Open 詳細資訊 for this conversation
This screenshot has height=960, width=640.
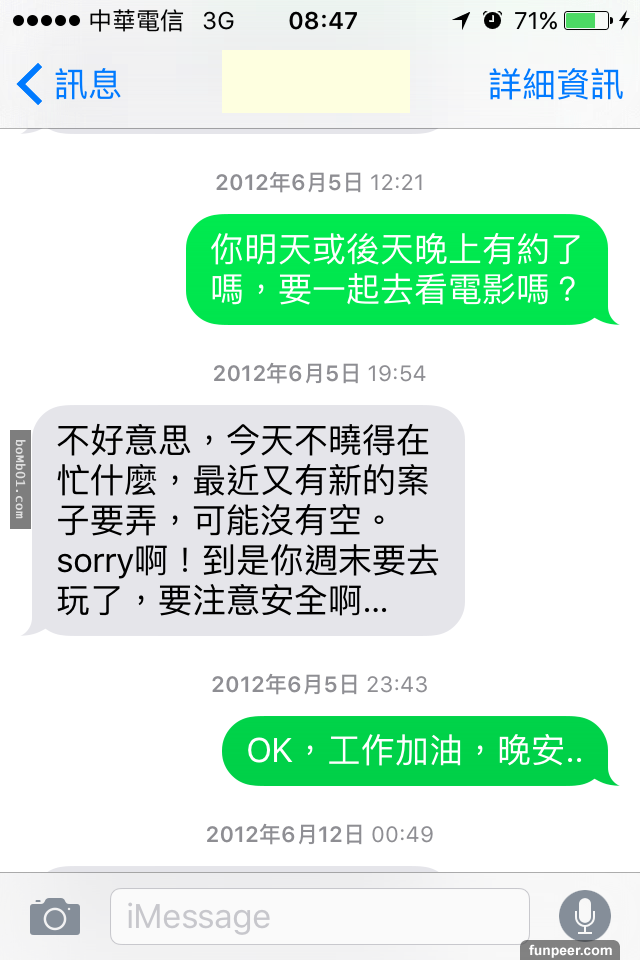click(556, 84)
